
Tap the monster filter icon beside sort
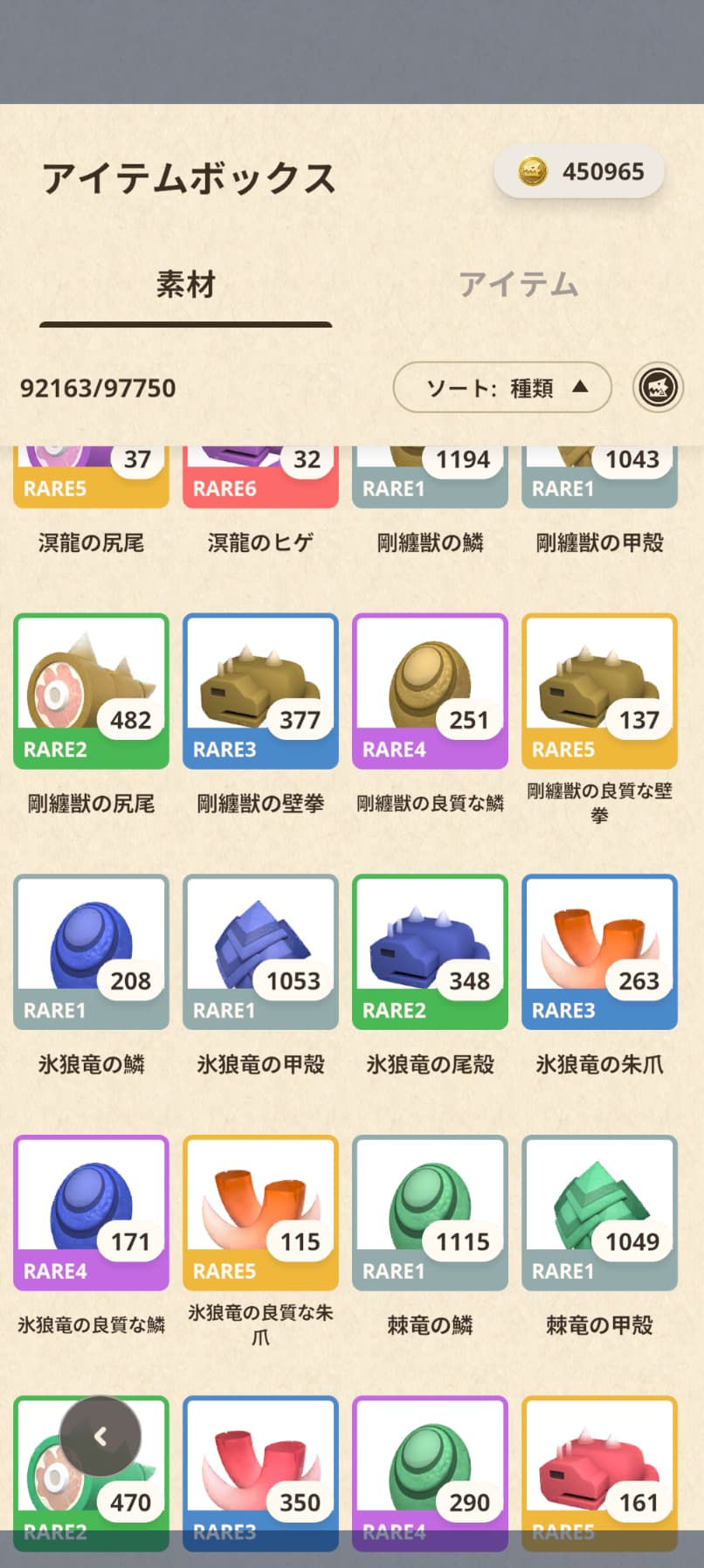click(x=658, y=387)
